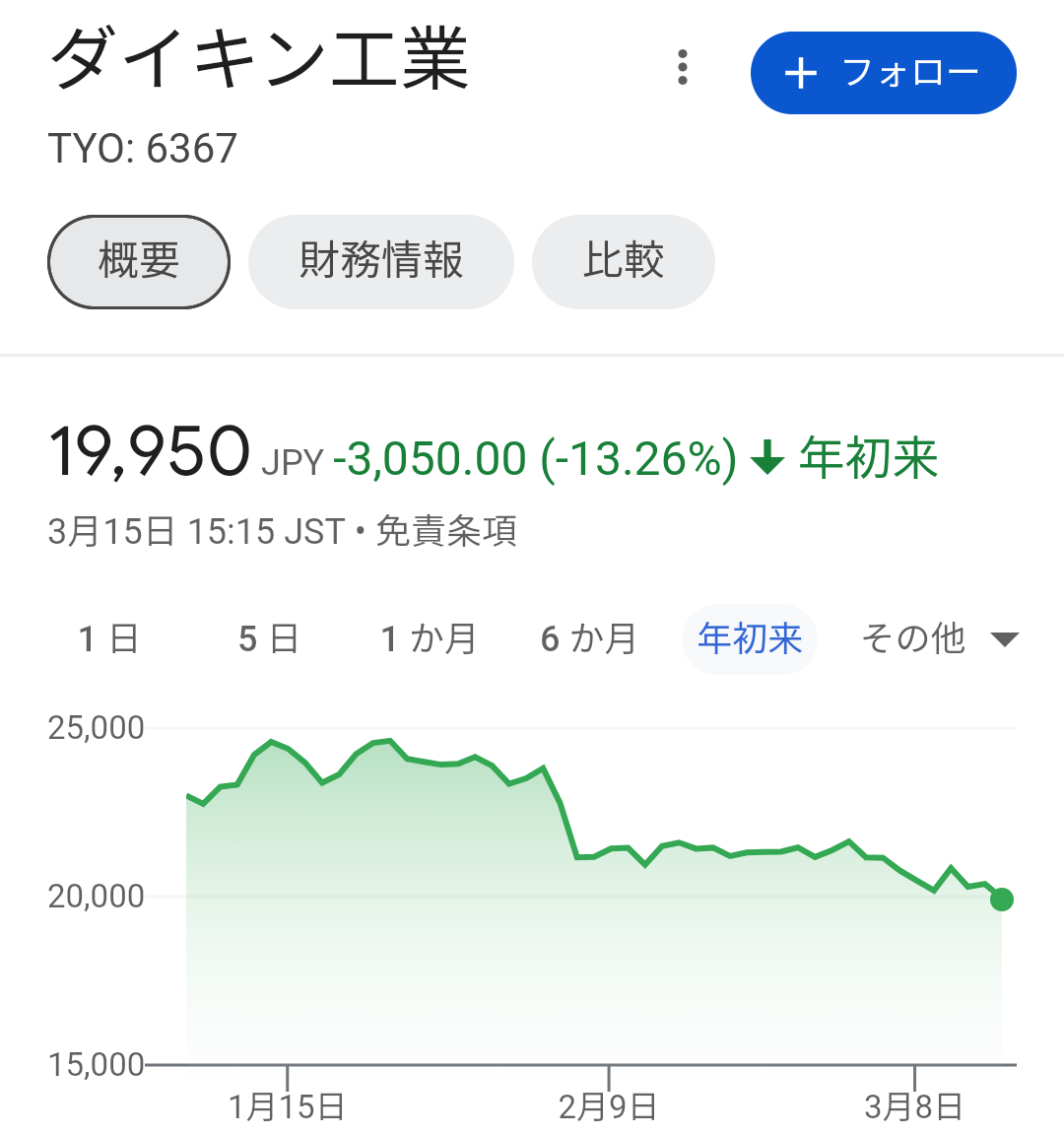Open the 免責条項 disclaimer link

tap(446, 531)
